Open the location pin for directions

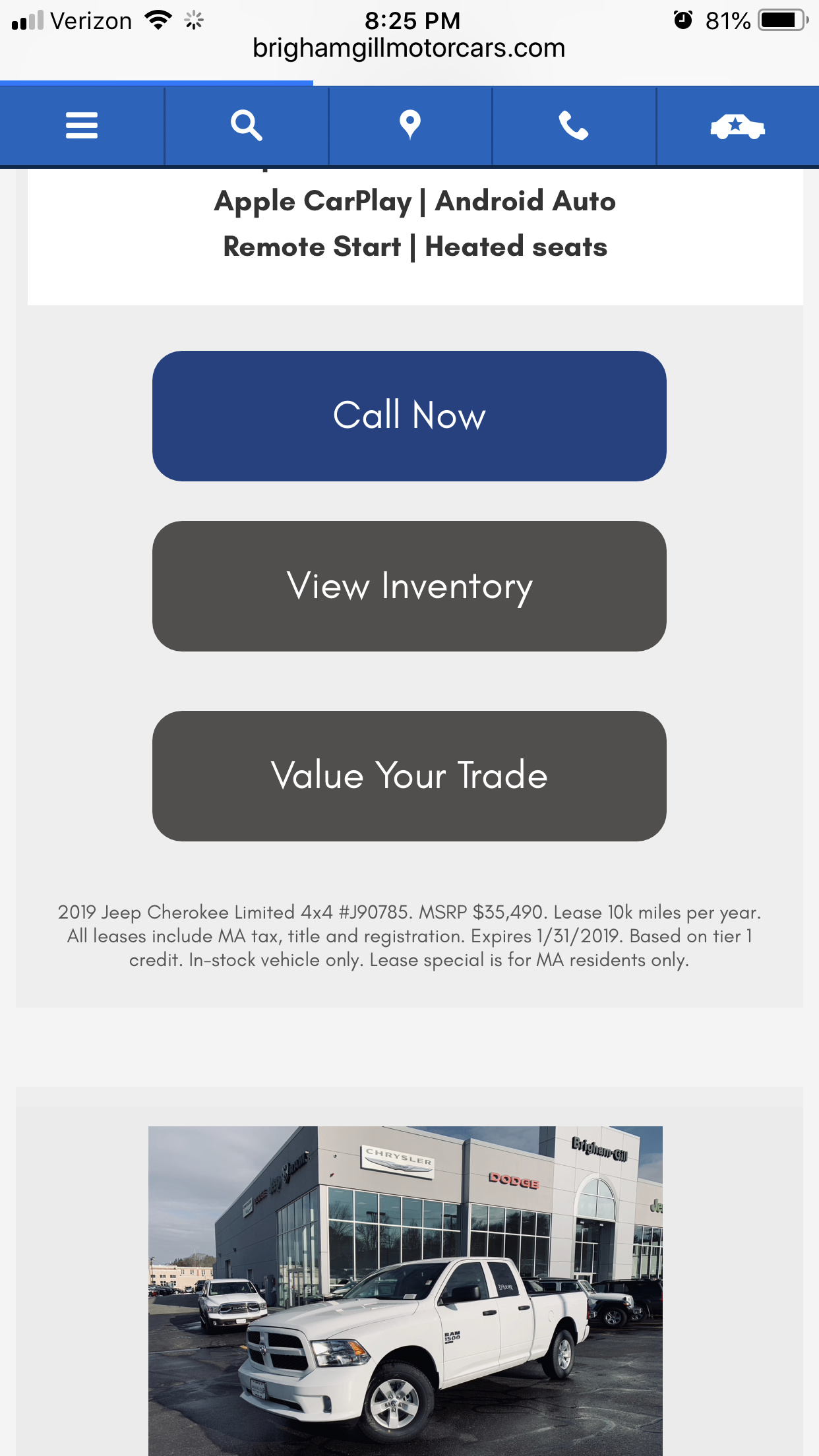(x=410, y=125)
